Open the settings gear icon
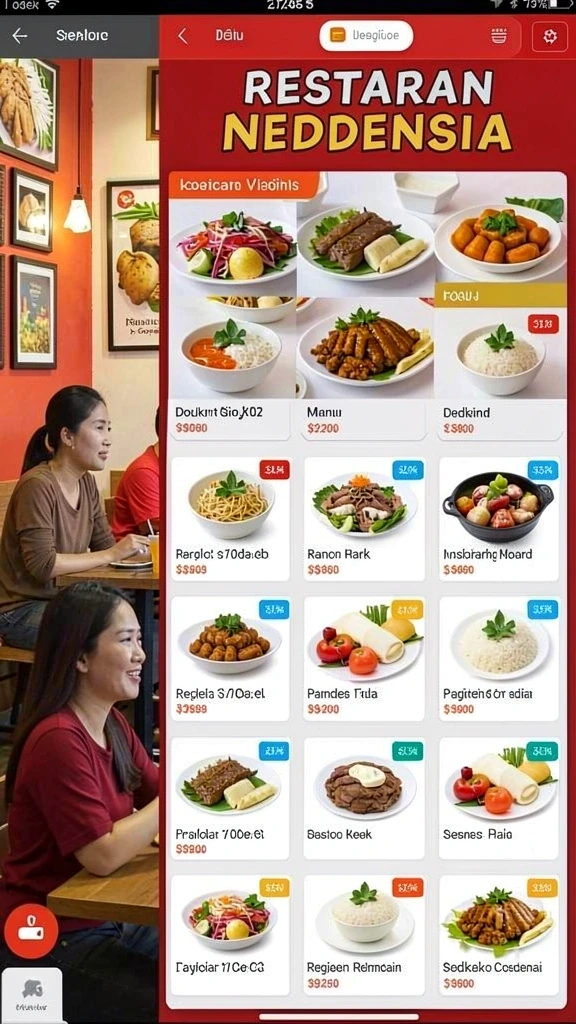This screenshot has height=1024, width=576. click(550, 37)
